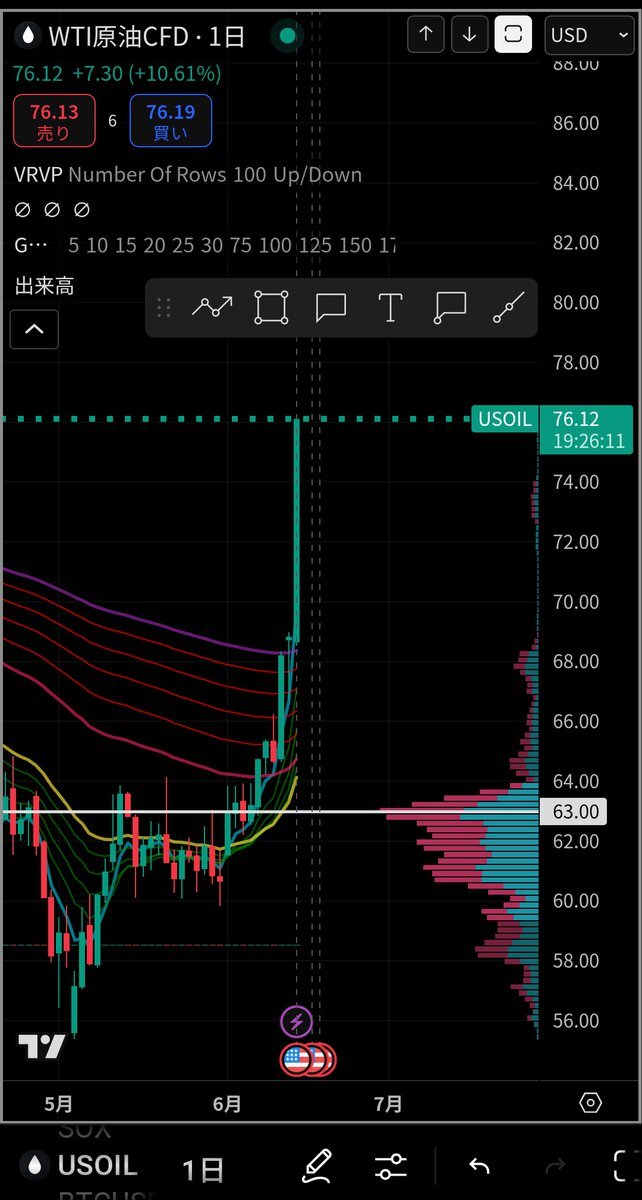Select the rectangle drawing tool
Viewport: 642px width, 1200px height.
(271, 308)
